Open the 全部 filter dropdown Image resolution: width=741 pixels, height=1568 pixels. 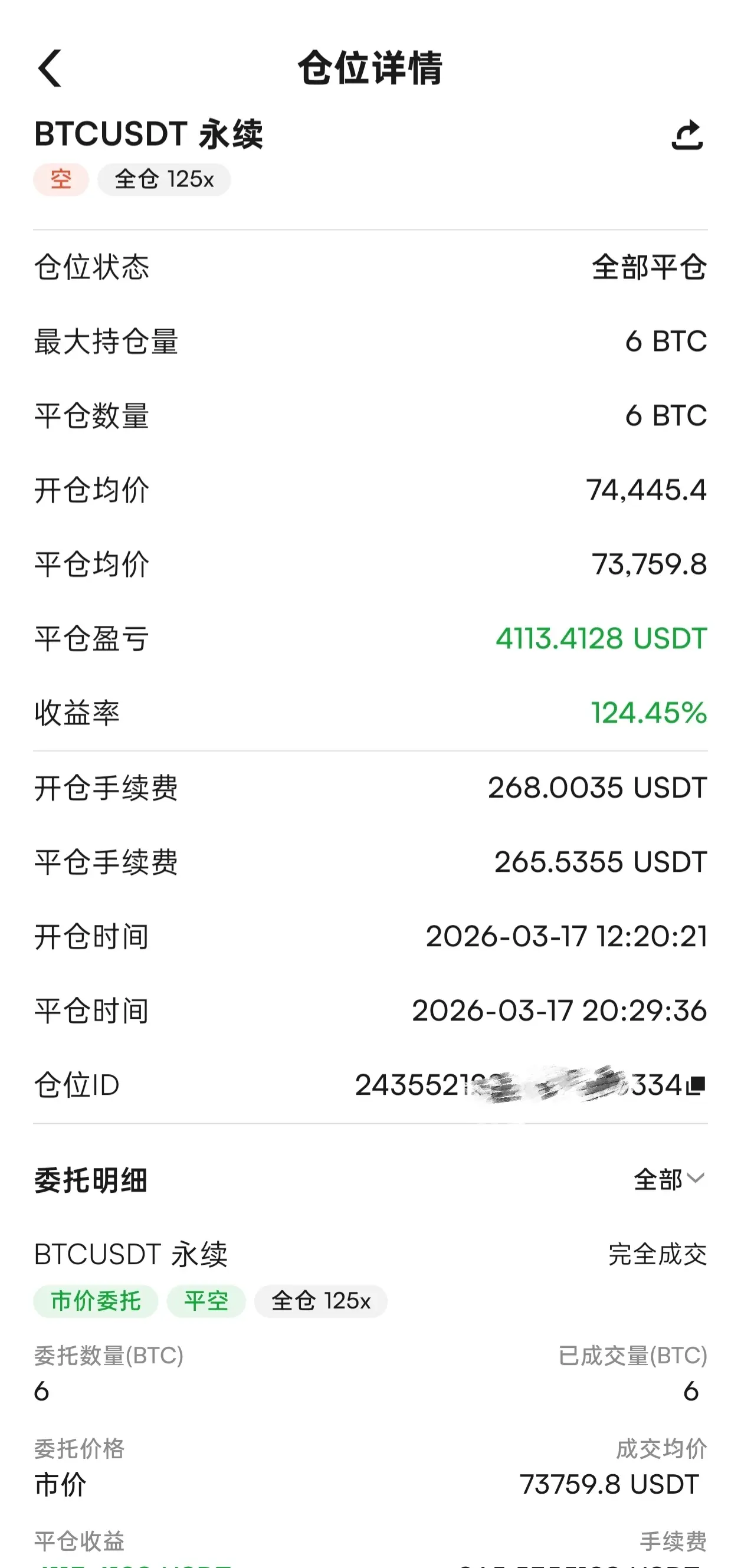pos(668,1180)
